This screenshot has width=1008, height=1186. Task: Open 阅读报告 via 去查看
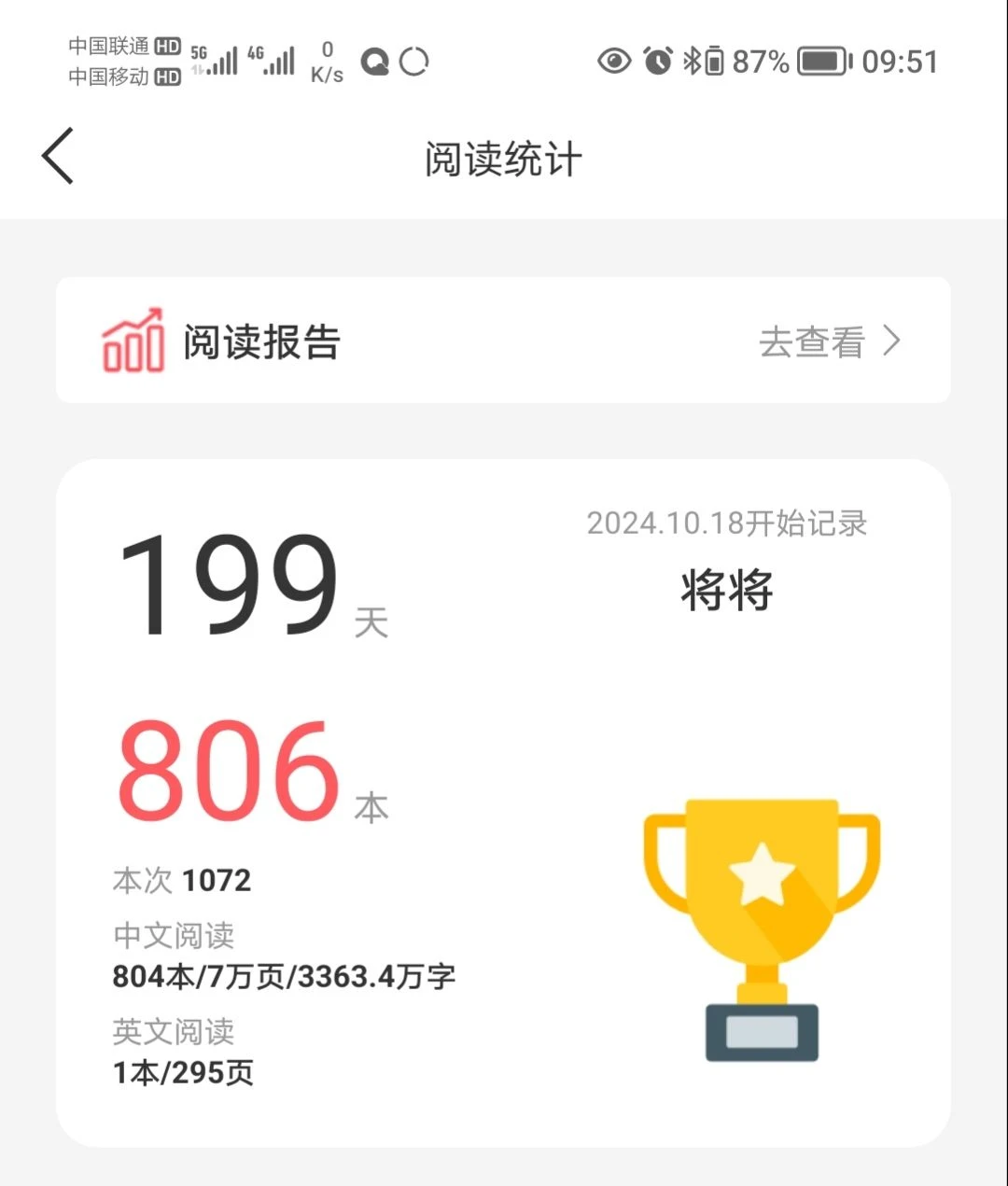pyautogui.click(x=828, y=342)
